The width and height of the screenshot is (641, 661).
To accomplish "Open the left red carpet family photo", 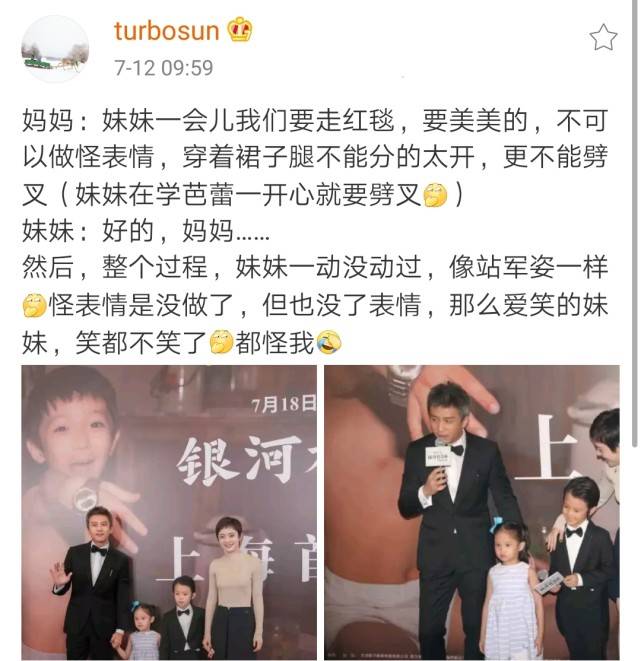I will [x=169, y=512].
